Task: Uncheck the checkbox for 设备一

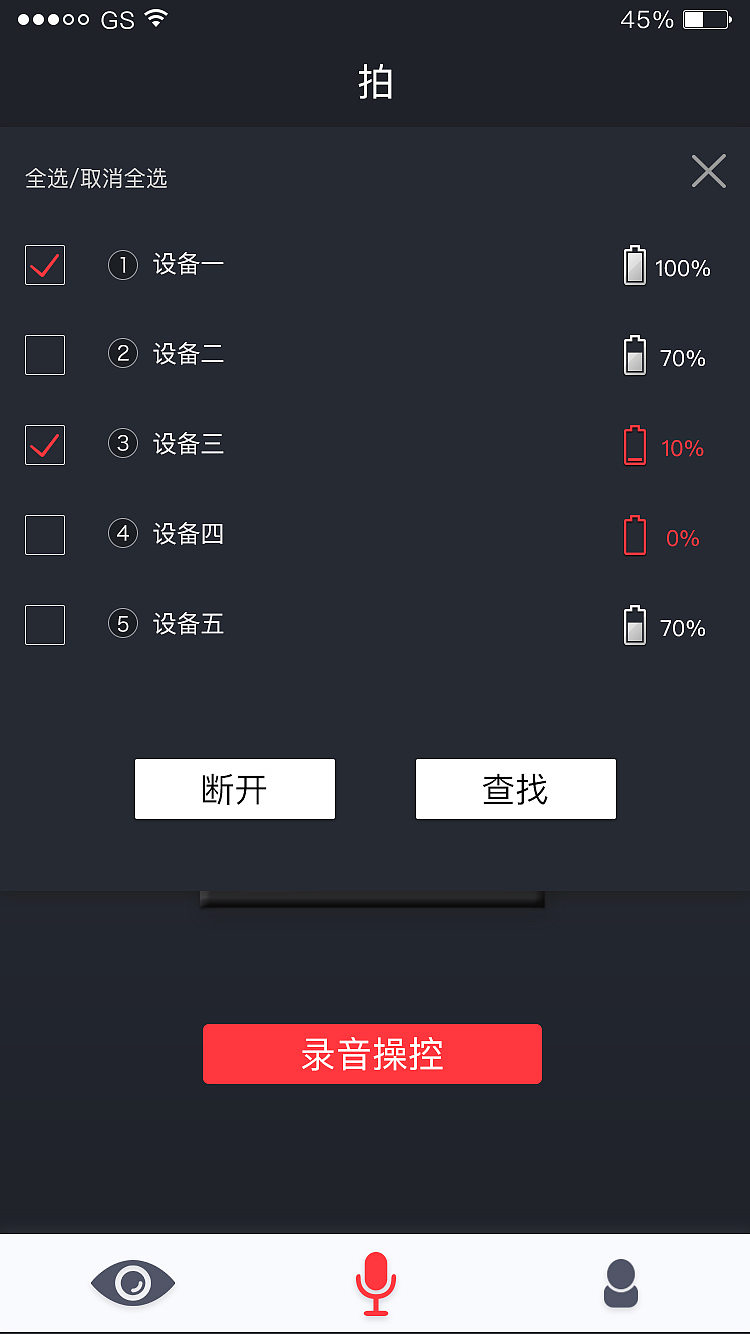Action: [x=45, y=265]
